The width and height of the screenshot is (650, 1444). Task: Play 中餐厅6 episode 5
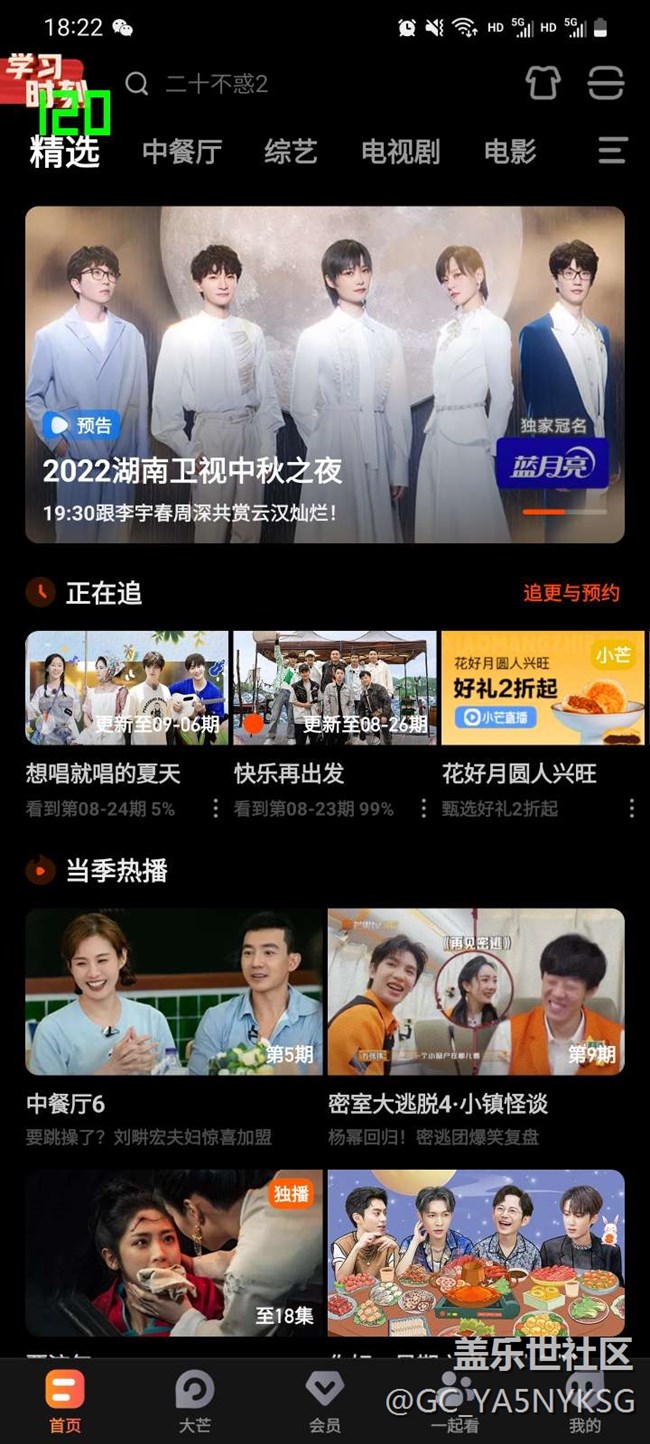pos(174,992)
